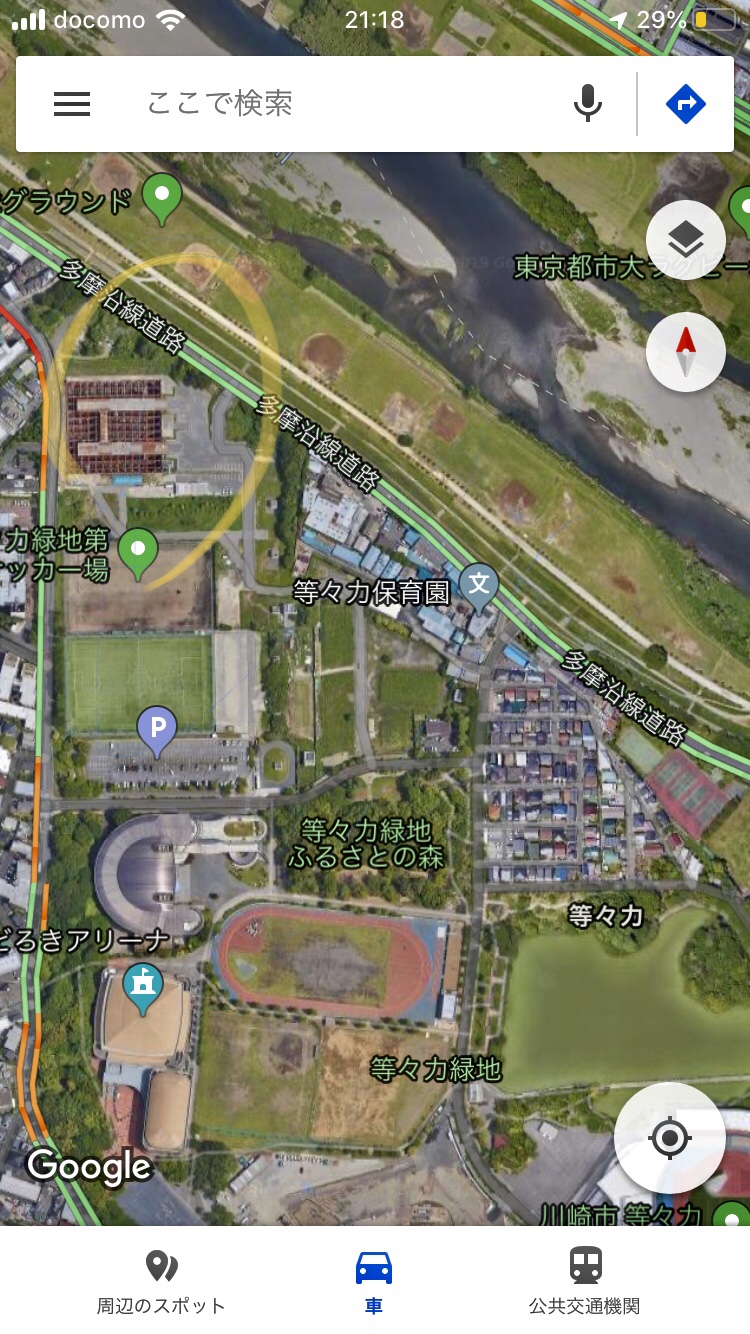Open the map layers button
Image resolution: width=750 pixels, height=1334 pixels.
click(686, 240)
